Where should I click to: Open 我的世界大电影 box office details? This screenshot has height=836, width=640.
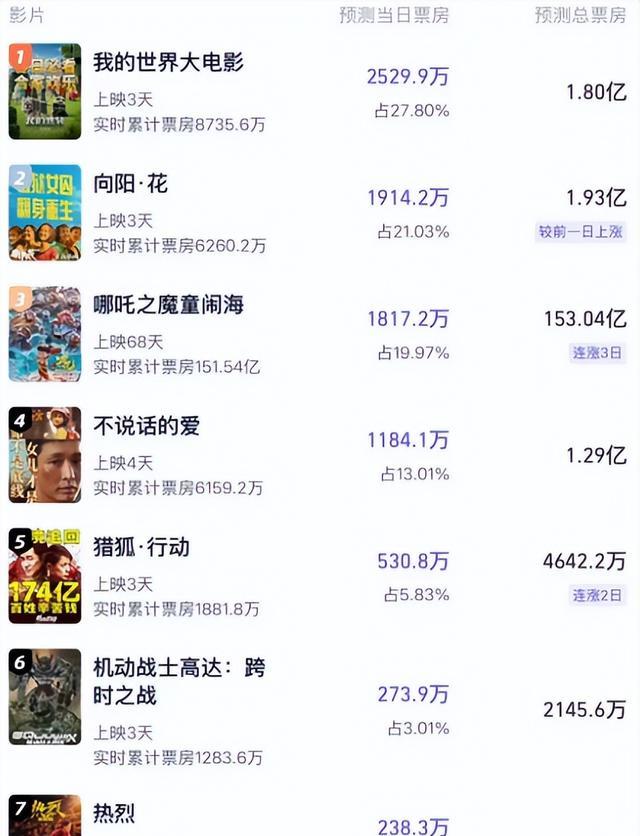pos(168,62)
